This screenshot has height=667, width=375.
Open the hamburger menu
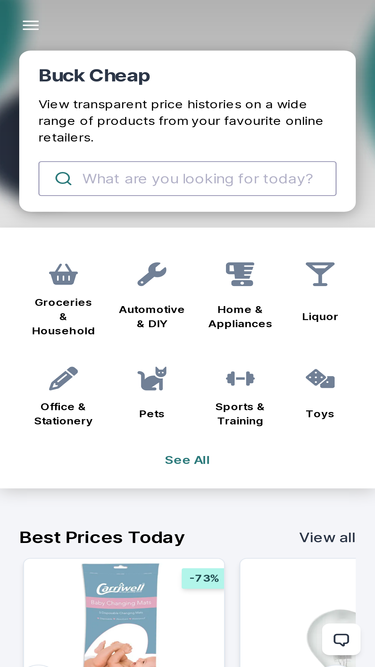(x=31, y=25)
